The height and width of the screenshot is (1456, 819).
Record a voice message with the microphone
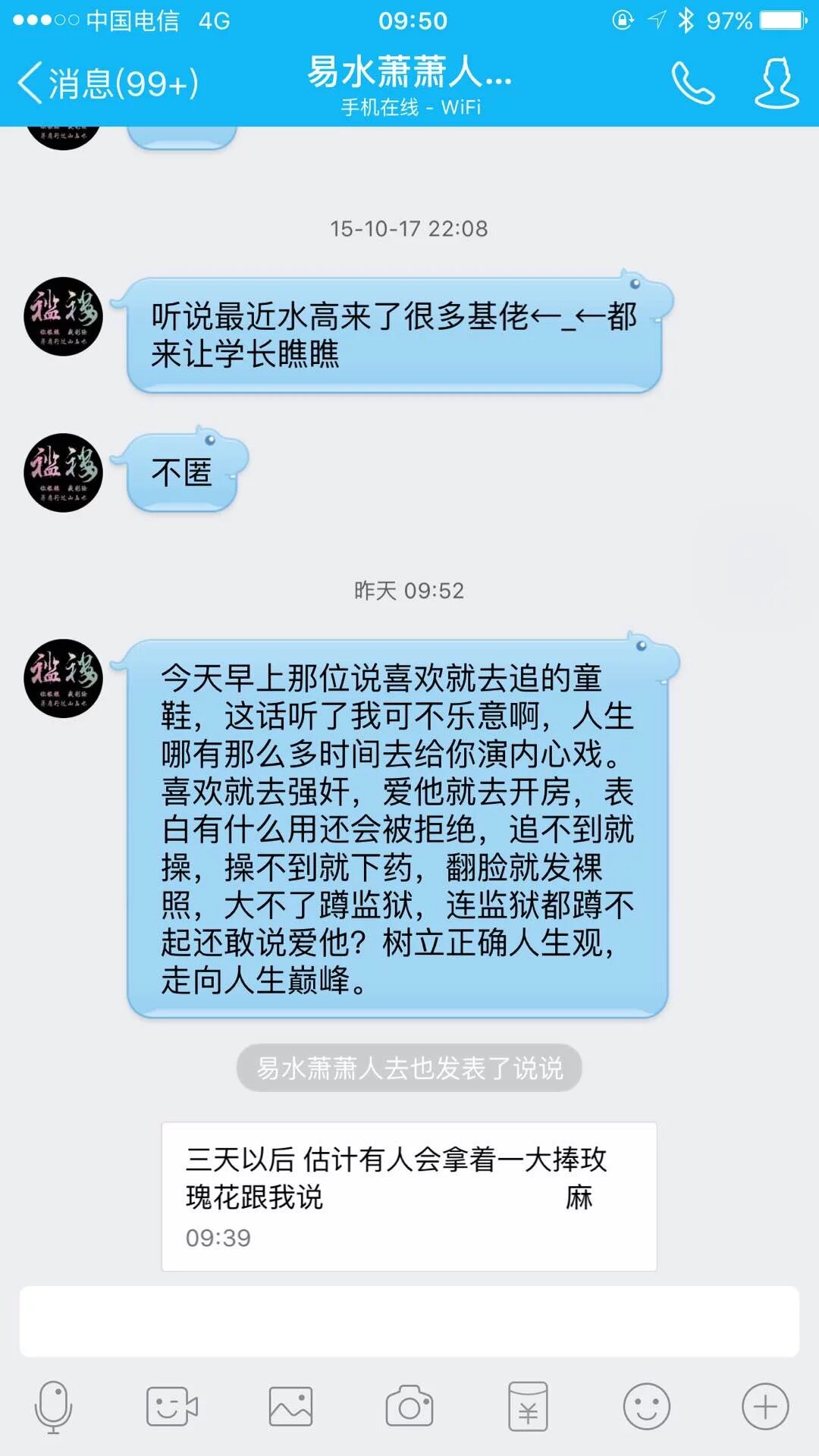pos(53,1407)
